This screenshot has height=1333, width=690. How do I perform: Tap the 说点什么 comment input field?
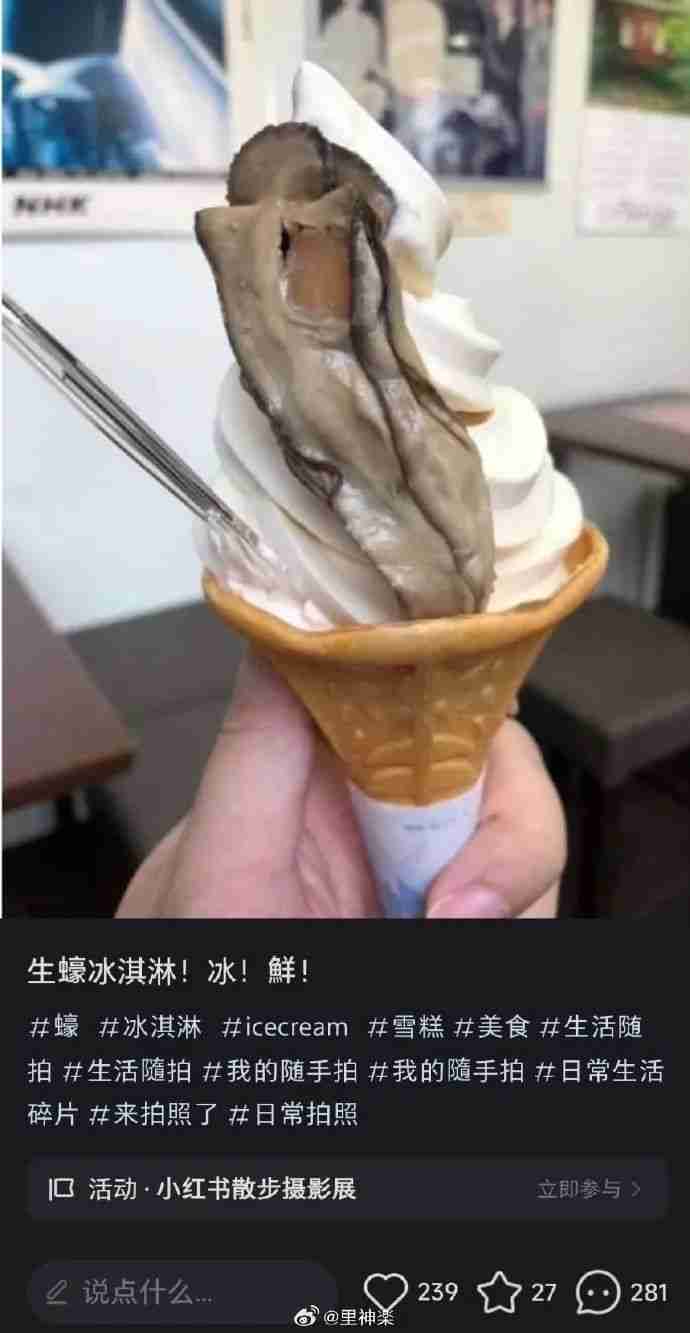coord(180,1292)
